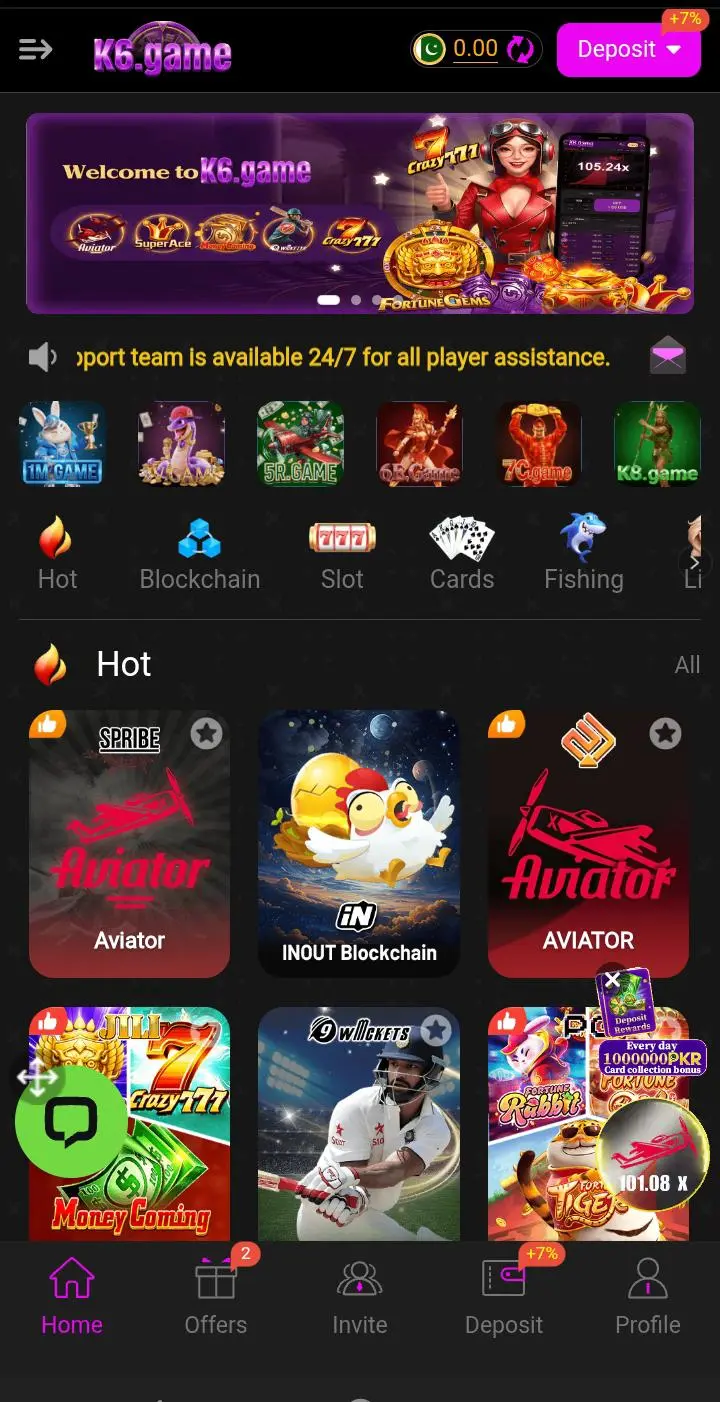
Task: Select the Blockchain category
Action: pos(199,555)
